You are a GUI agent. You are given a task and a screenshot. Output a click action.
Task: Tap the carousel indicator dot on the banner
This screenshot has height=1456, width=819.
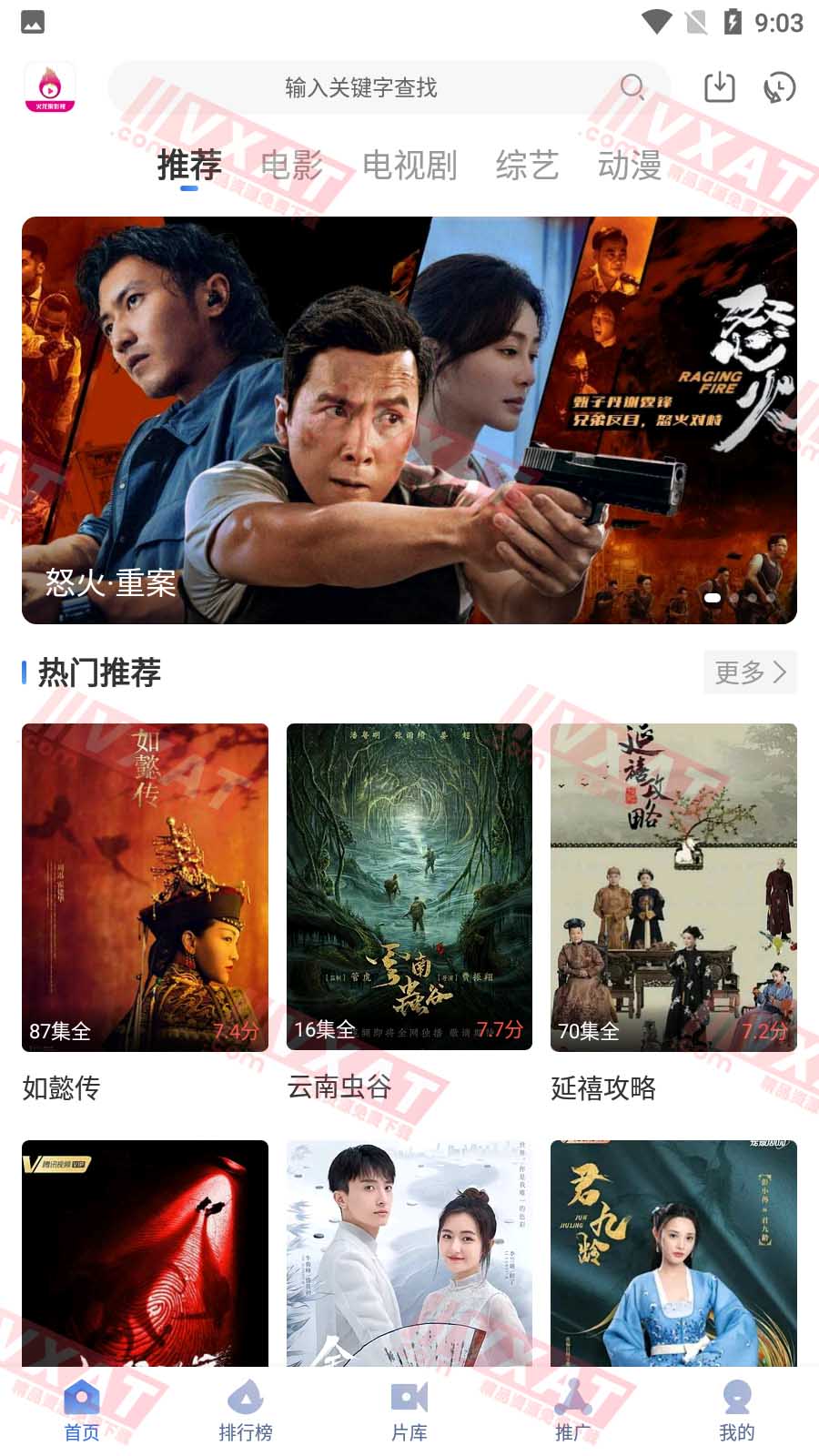(713, 596)
